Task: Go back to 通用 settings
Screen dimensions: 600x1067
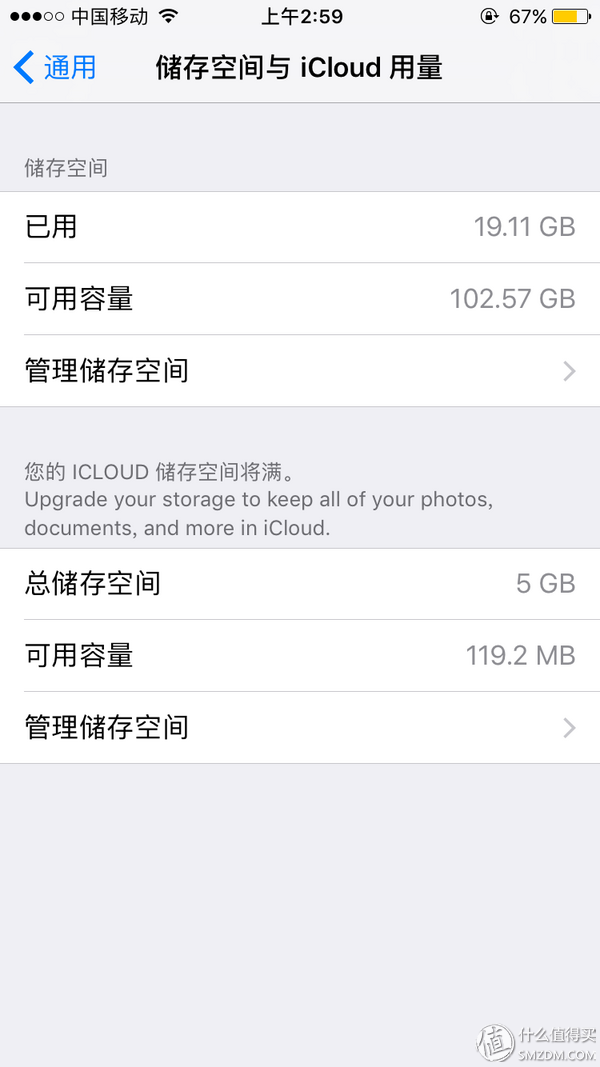Action: click(54, 68)
